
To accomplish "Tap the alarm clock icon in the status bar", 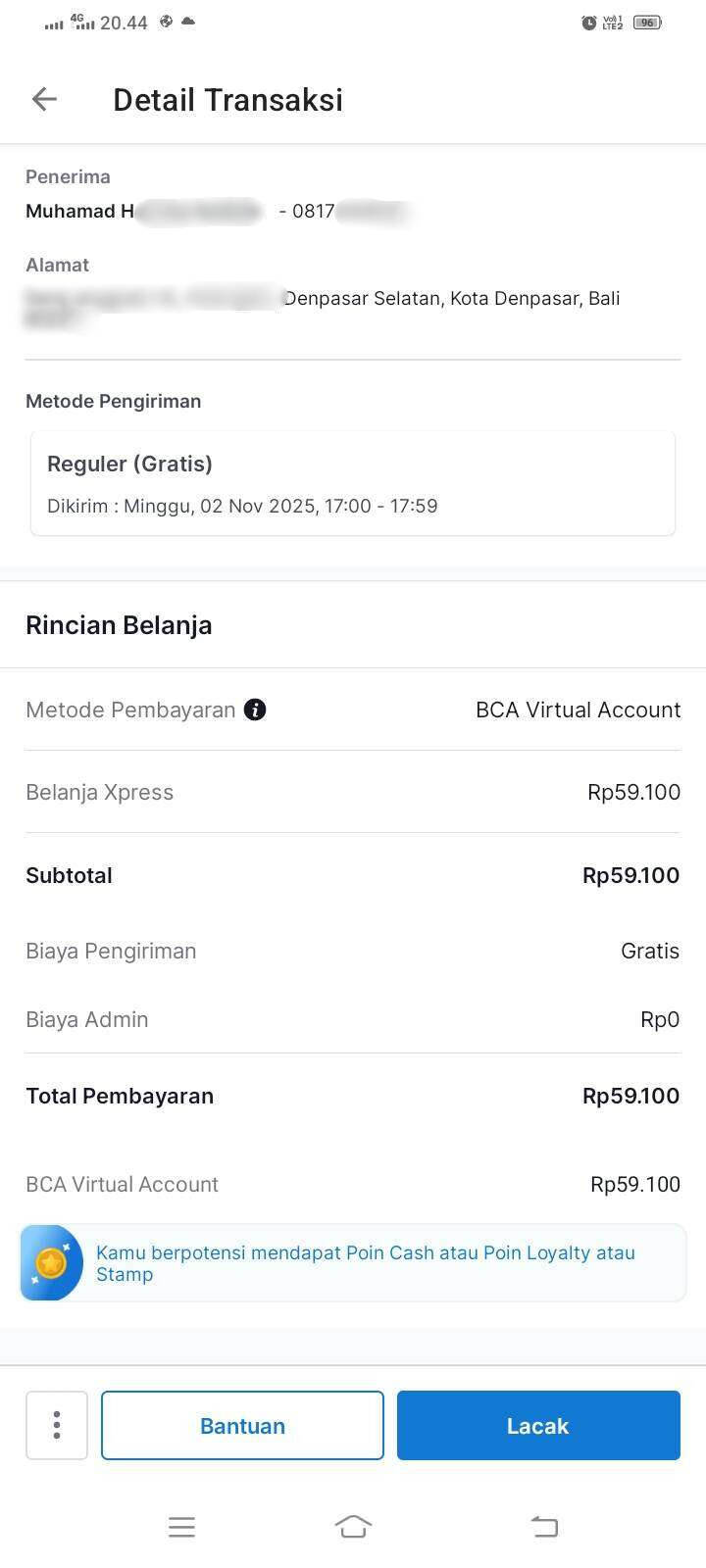I will point(589,21).
